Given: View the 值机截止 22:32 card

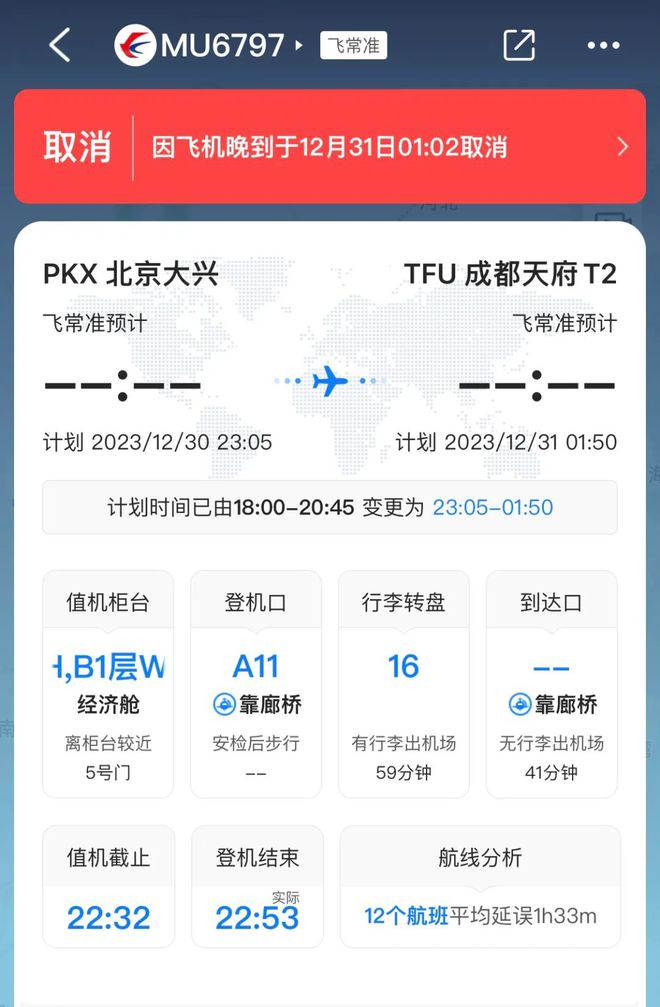Looking at the screenshot, I should point(108,886).
